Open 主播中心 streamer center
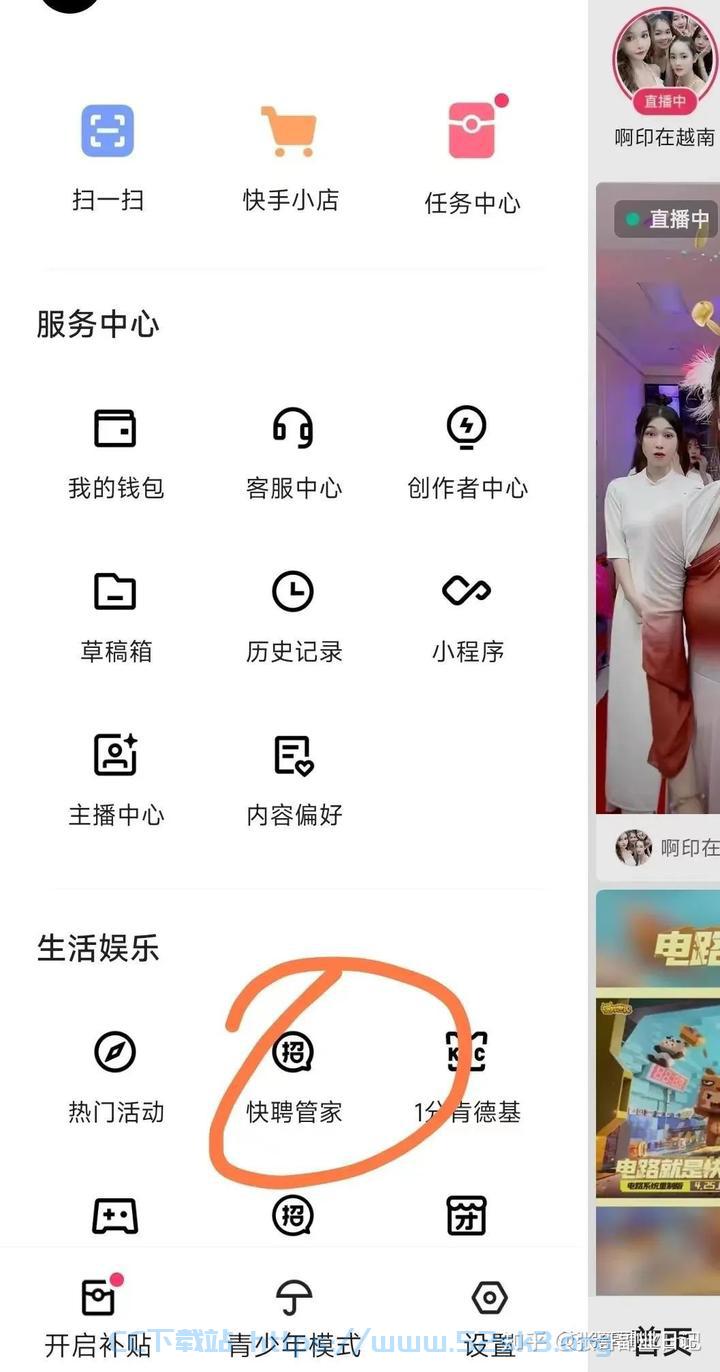The height and width of the screenshot is (1372, 720). pyautogui.click(x=115, y=780)
